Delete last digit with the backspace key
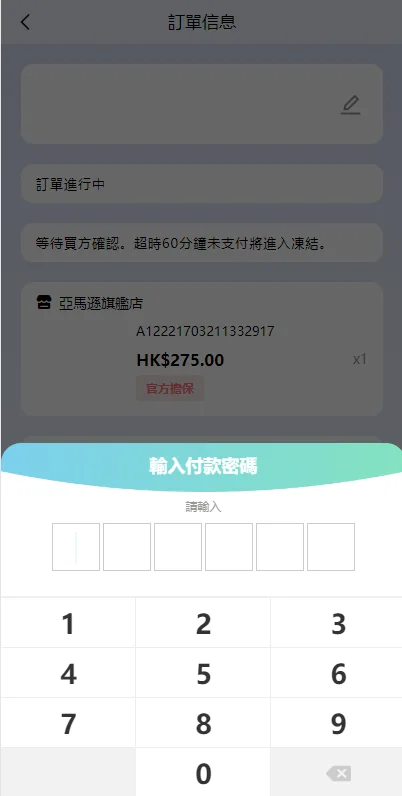Viewport: 402px width, 796px height. [x=338, y=772]
